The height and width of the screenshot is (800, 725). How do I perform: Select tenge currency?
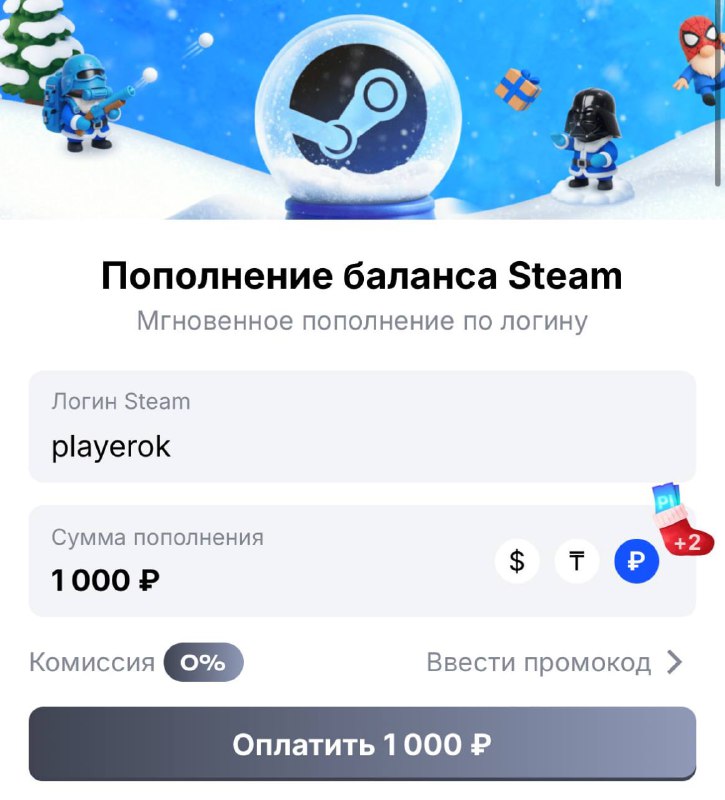(x=576, y=562)
